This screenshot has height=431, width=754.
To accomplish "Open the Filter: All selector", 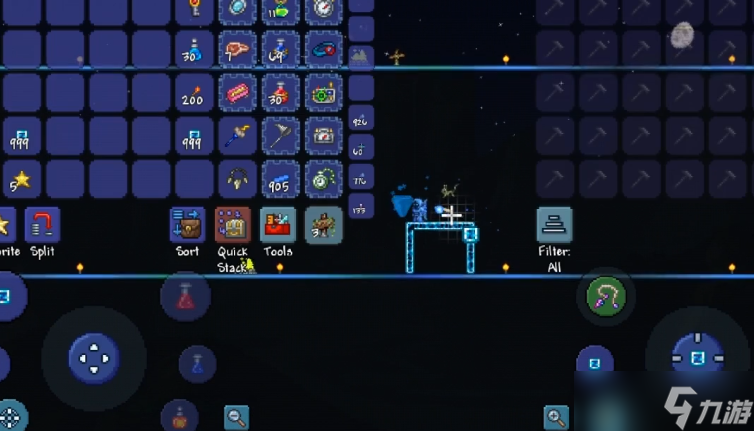I will coord(554,225).
